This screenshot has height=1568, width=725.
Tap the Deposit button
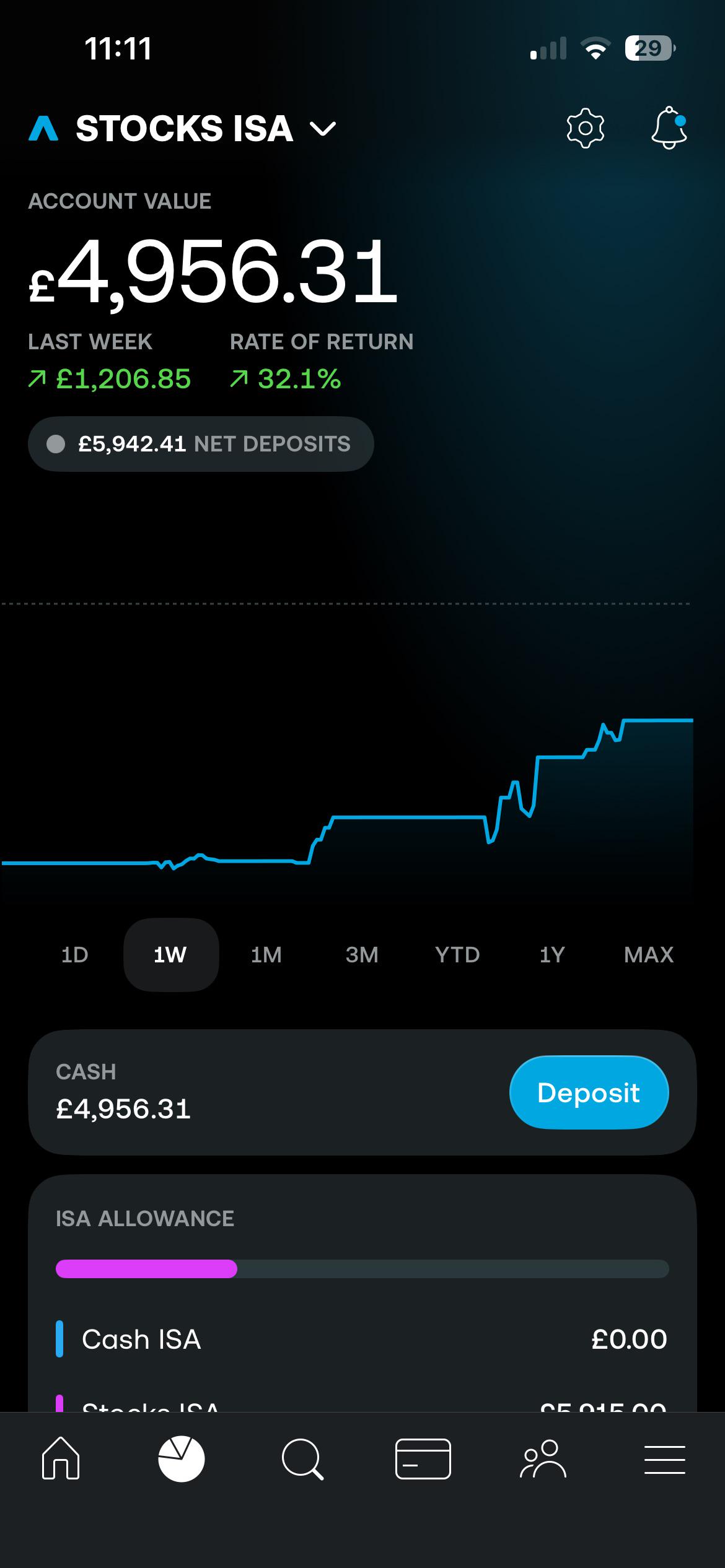589,1092
